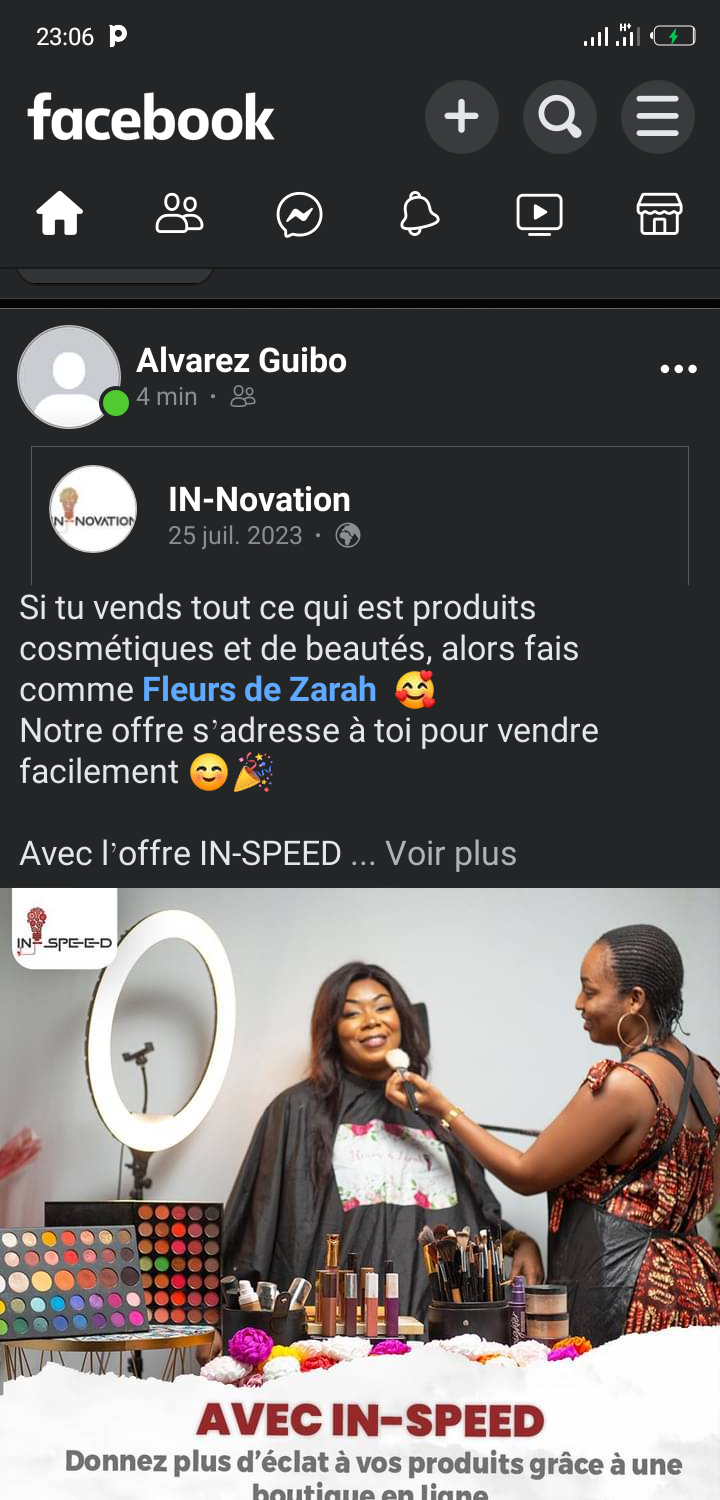Switch to the Video tab
The height and width of the screenshot is (1500, 720).
(x=539, y=214)
